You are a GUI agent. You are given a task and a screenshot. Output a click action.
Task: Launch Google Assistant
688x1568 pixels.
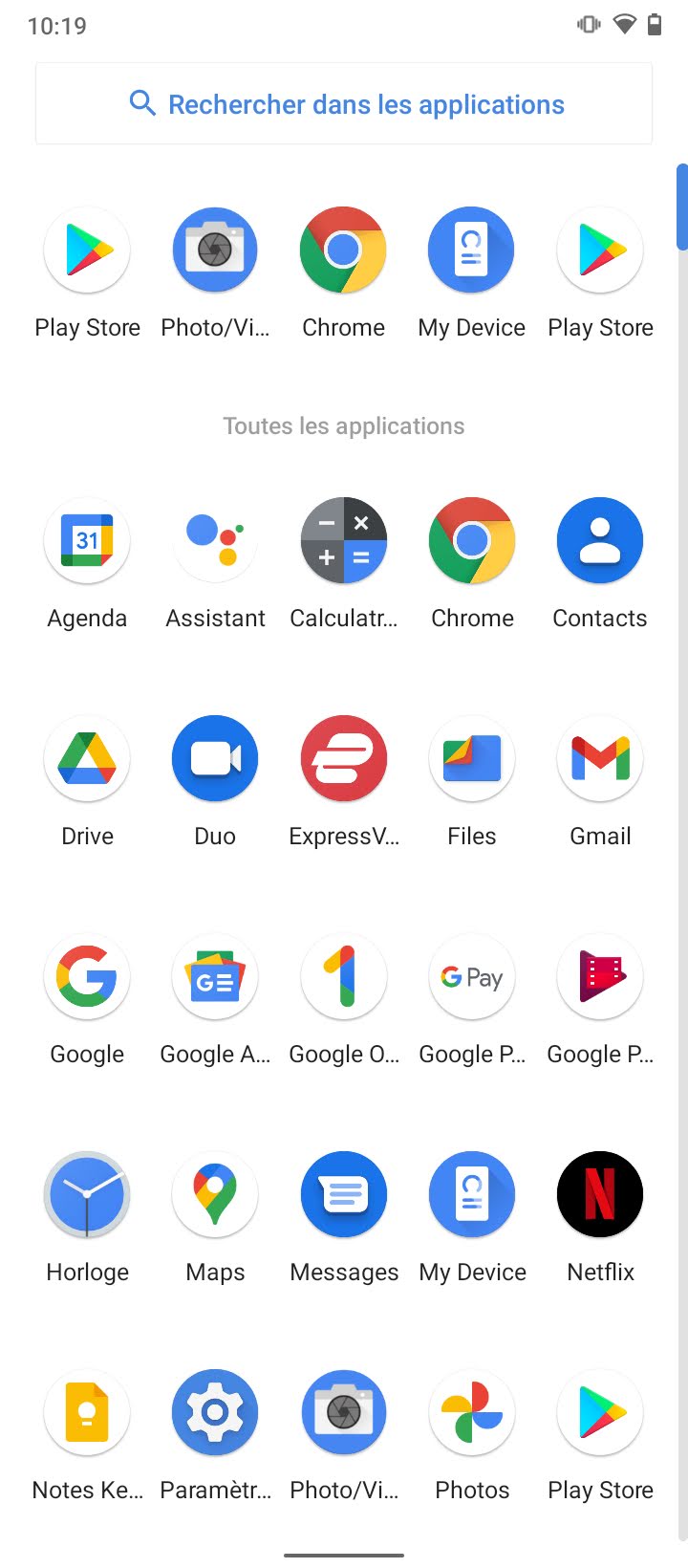215,541
